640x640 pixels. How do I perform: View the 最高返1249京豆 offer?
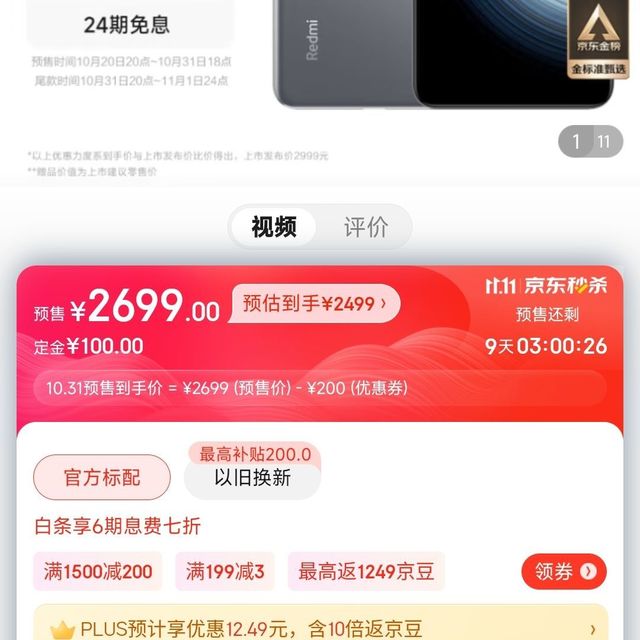pyautogui.click(x=366, y=571)
